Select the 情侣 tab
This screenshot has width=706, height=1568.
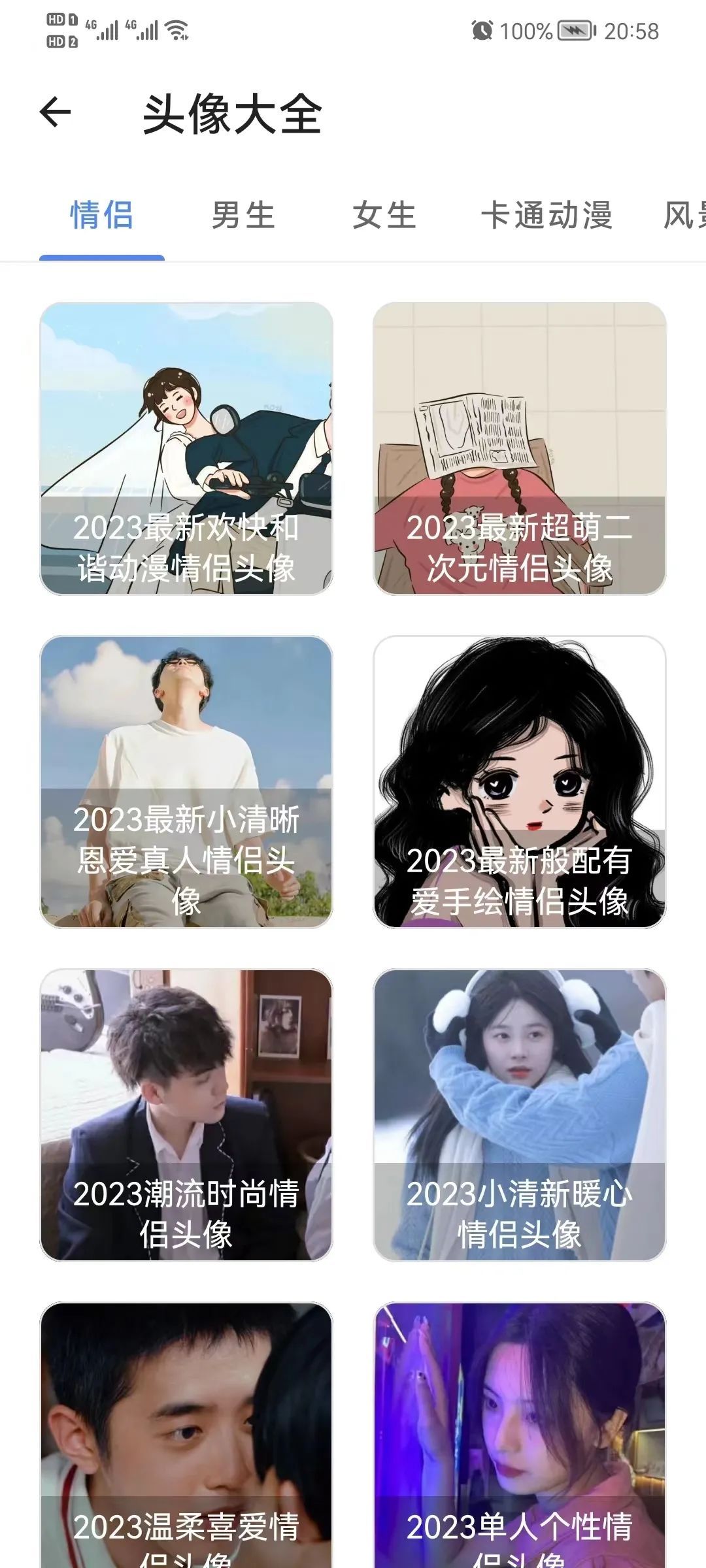(101, 216)
